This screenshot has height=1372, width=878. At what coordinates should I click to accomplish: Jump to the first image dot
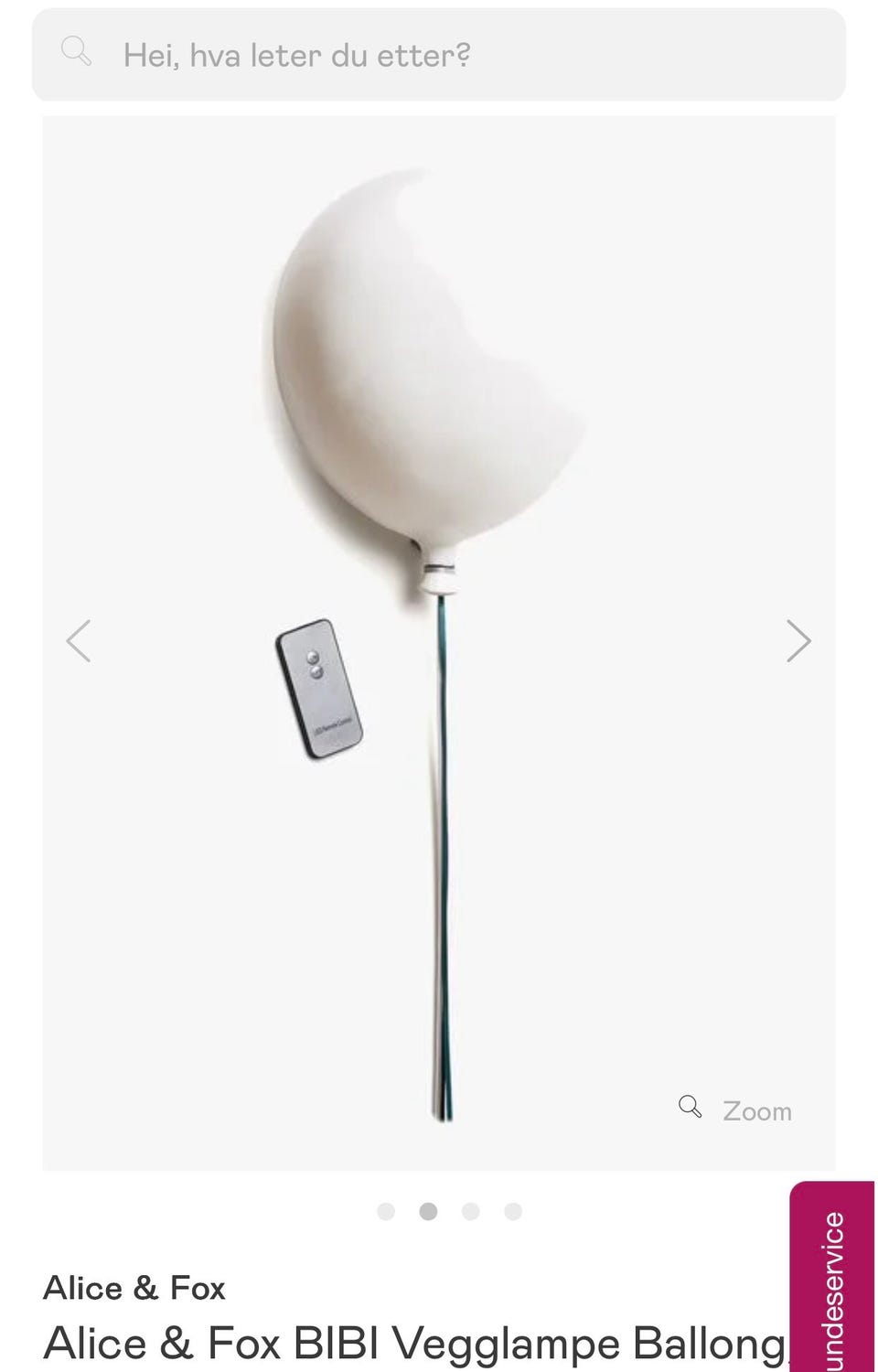(386, 1212)
